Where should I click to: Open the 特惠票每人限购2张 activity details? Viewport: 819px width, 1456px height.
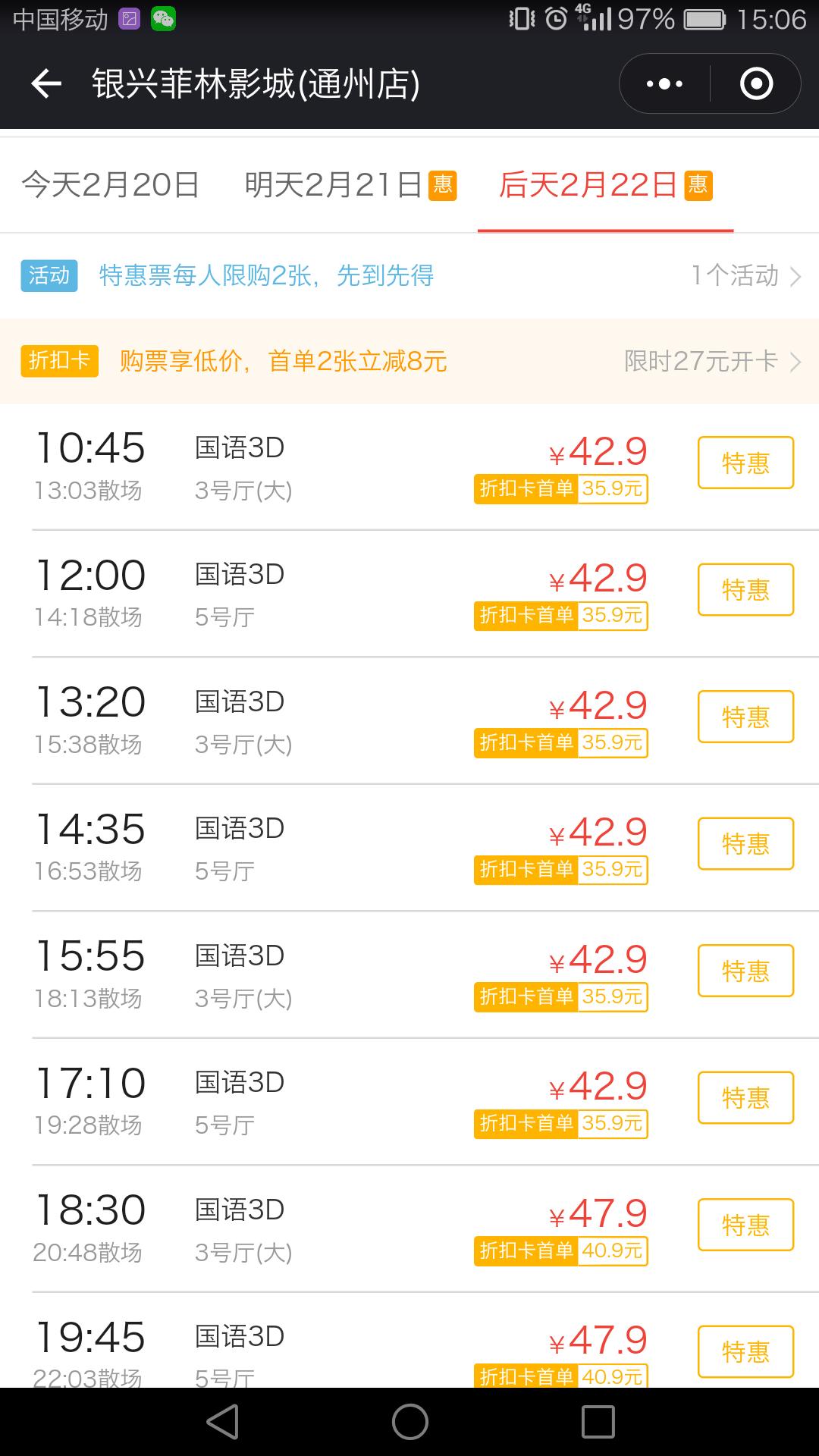pos(265,277)
